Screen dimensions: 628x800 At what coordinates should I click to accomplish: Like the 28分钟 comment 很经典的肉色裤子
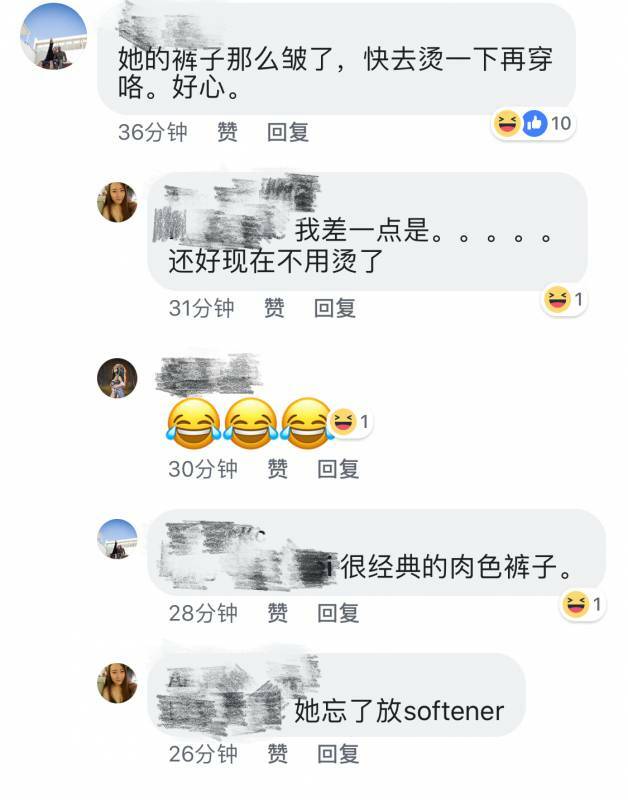pyautogui.click(x=277, y=613)
